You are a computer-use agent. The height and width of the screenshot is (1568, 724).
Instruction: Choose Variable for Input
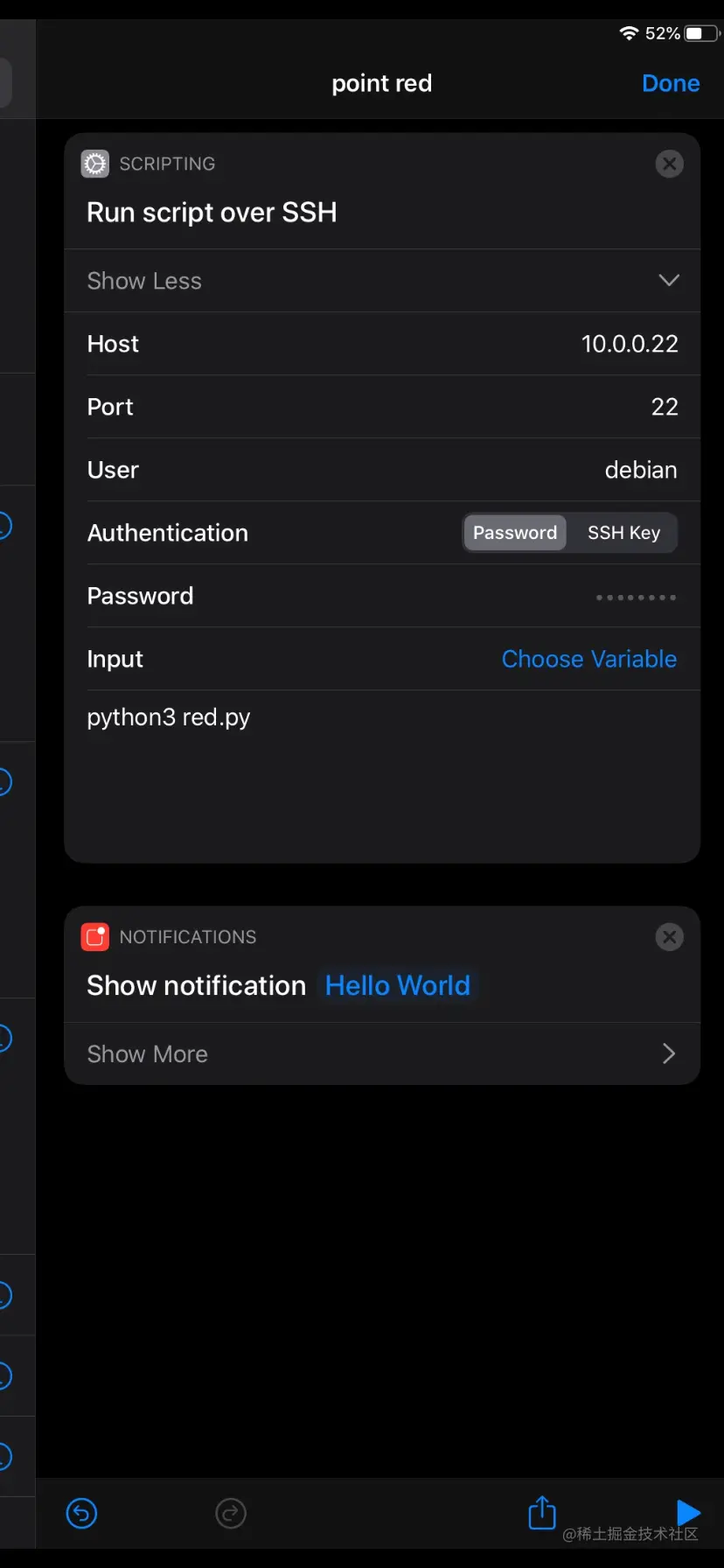click(x=588, y=659)
